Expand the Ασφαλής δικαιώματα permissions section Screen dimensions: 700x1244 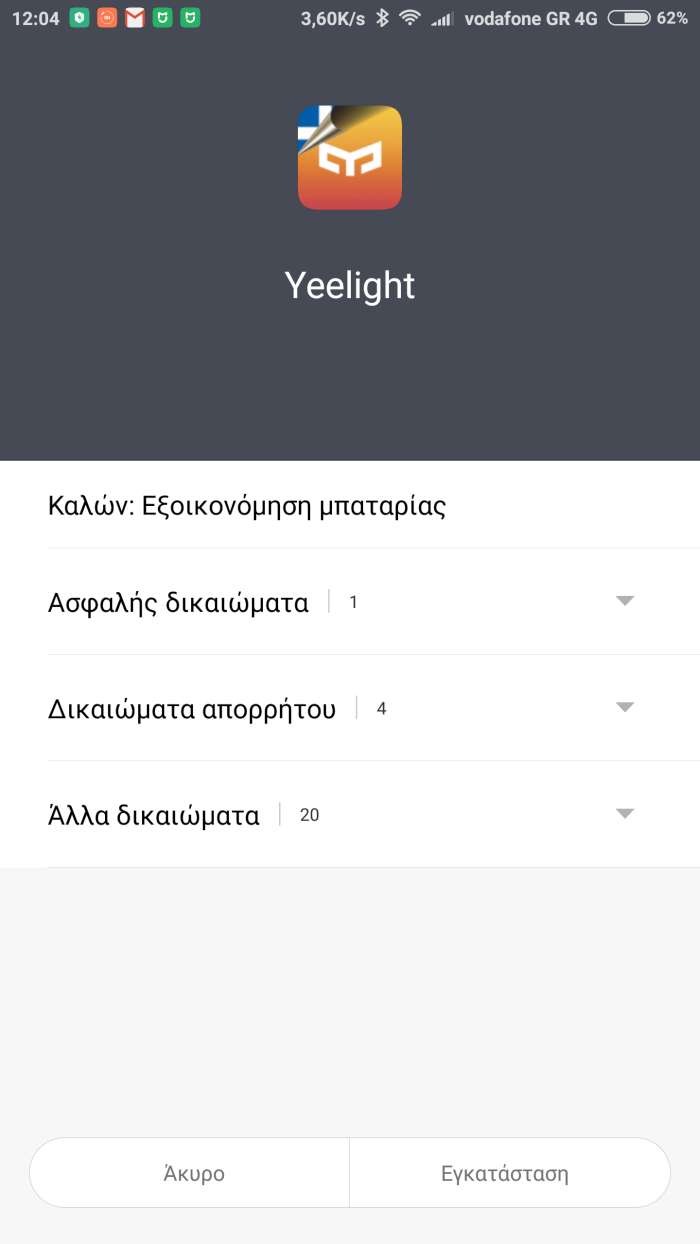624,601
